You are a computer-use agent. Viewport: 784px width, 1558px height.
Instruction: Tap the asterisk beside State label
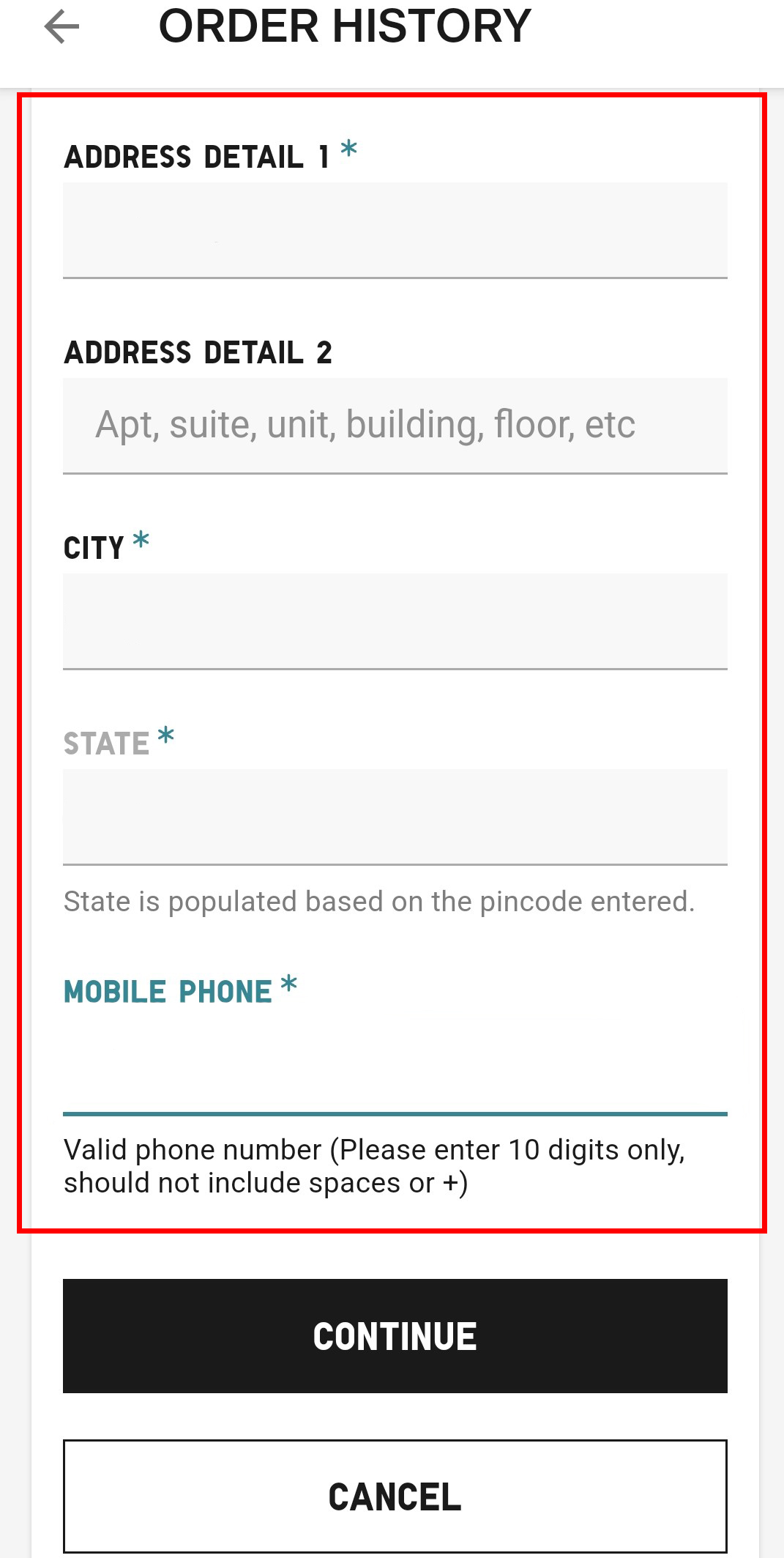click(x=165, y=736)
